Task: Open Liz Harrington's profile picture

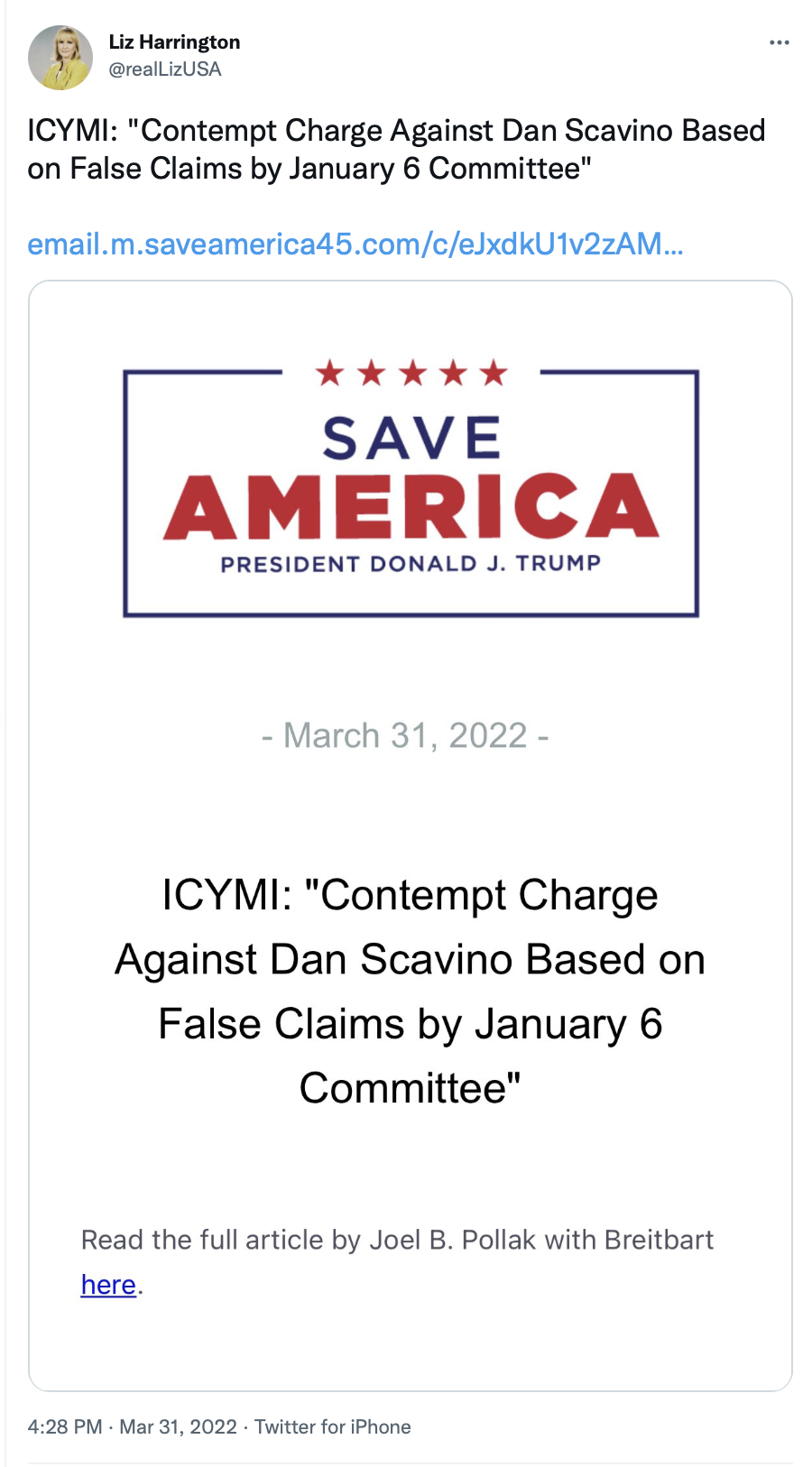Action: [60, 58]
